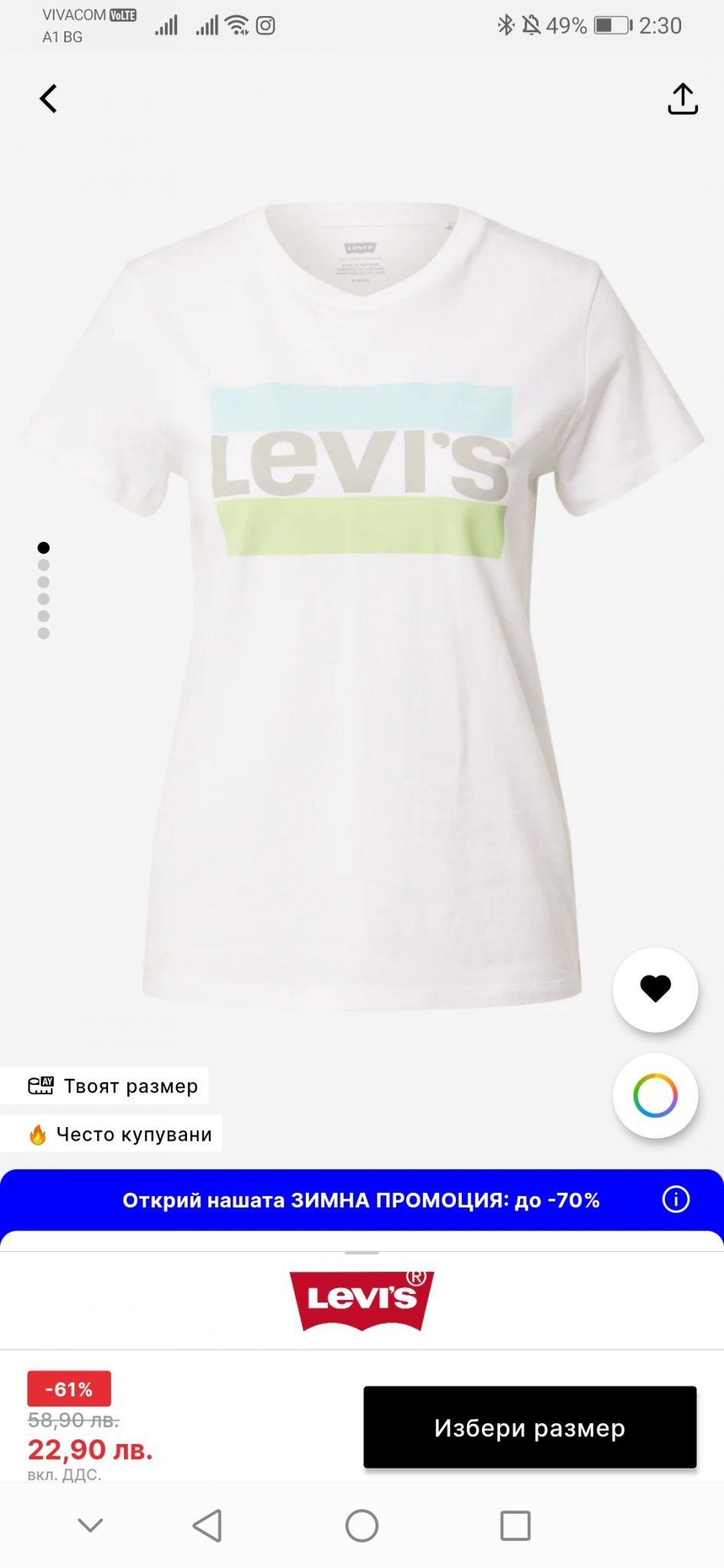Image resolution: width=724 pixels, height=1568 pixels.
Task: Go back using the arrow icon
Action: point(48,99)
